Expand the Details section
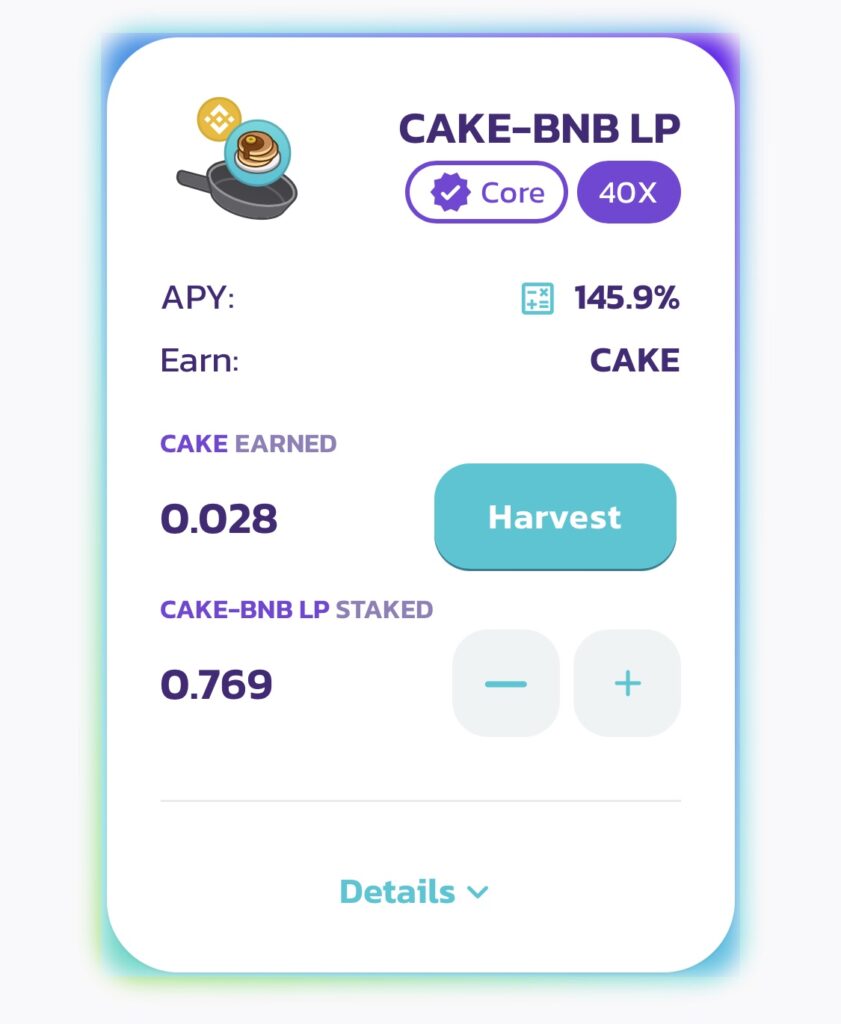 414,891
